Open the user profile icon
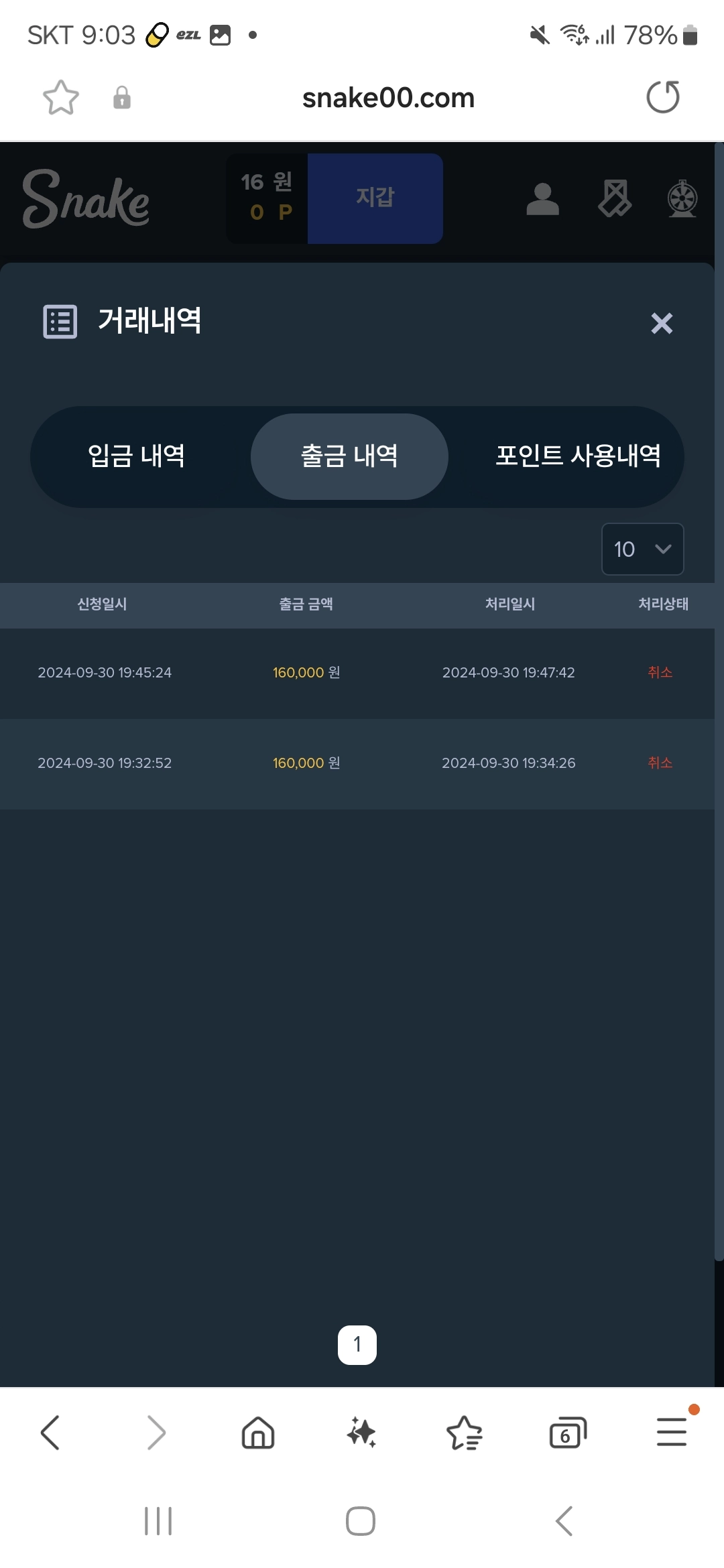The image size is (724, 1568). coord(542,199)
